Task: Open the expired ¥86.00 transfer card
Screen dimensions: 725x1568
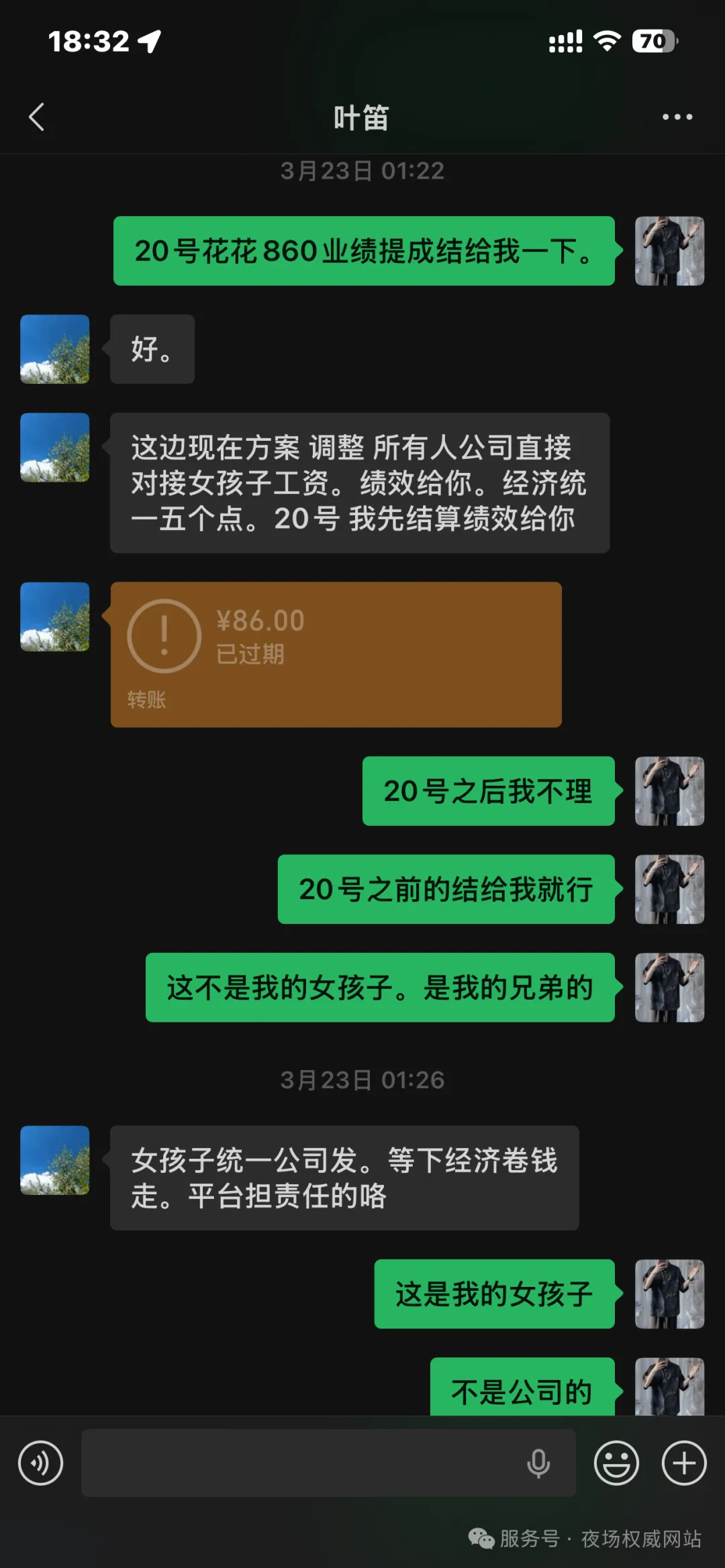Action: (x=336, y=654)
